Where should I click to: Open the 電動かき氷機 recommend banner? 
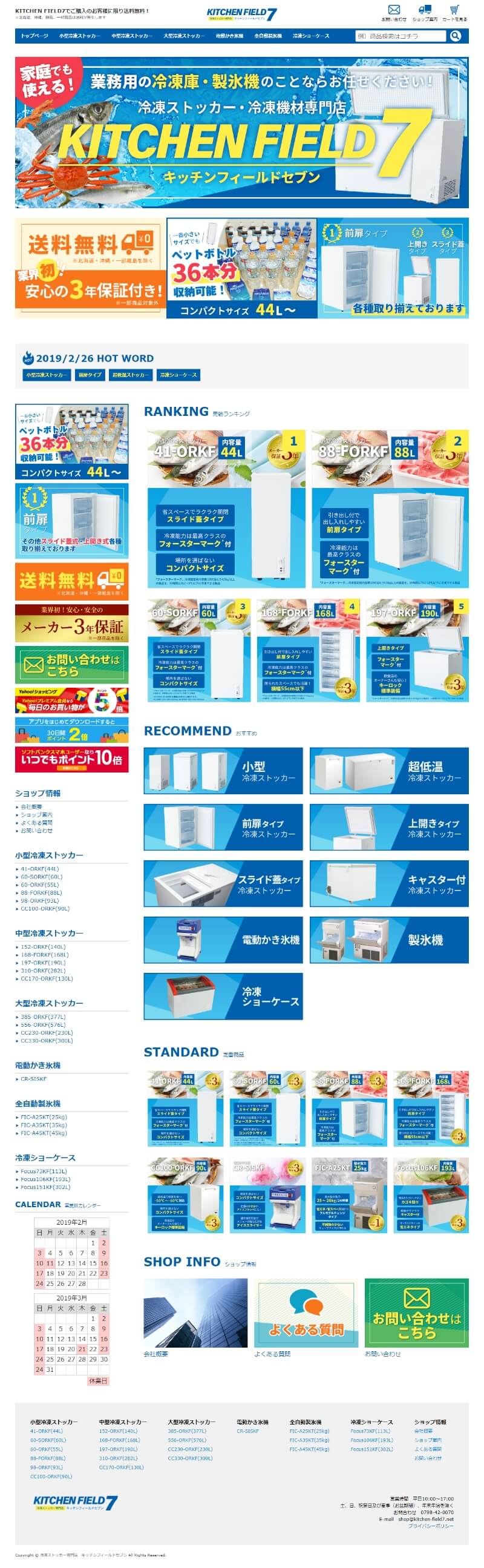pyautogui.click(x=223, y=939)
